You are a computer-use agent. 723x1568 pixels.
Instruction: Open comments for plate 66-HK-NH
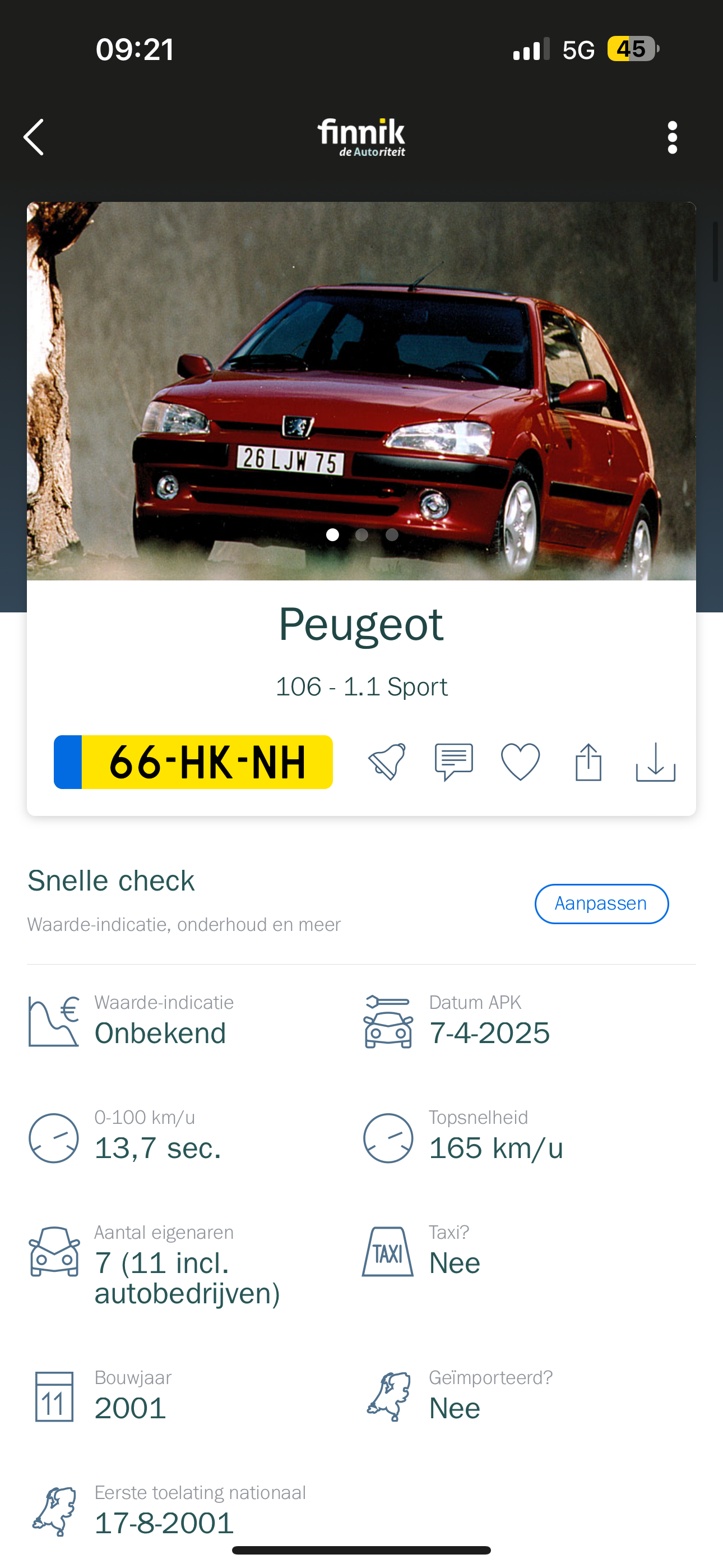point(453,762)
